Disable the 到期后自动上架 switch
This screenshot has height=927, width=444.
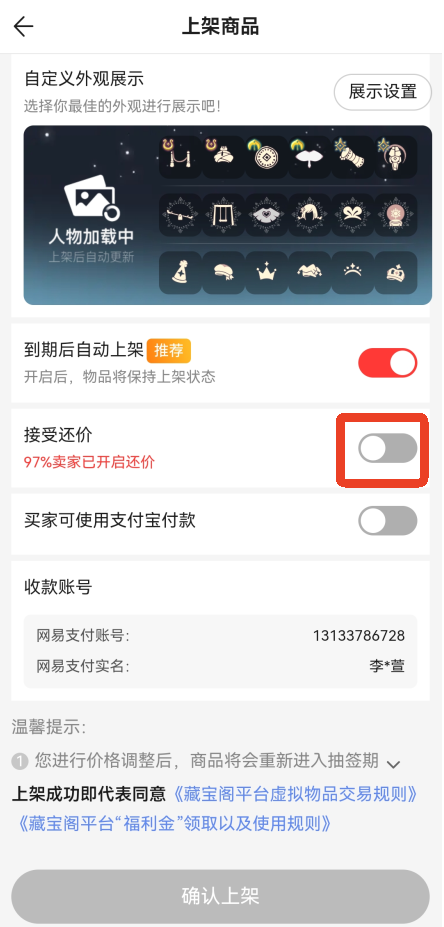click(387, 362)
